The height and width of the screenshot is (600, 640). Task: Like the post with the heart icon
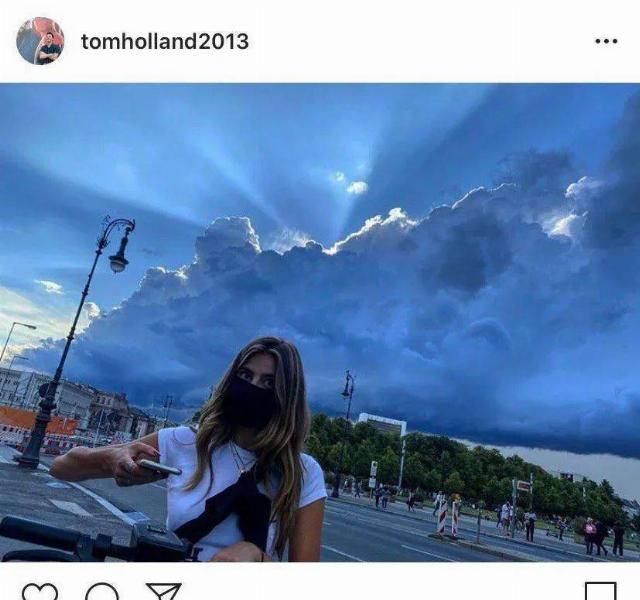click(x=40, y=592)
